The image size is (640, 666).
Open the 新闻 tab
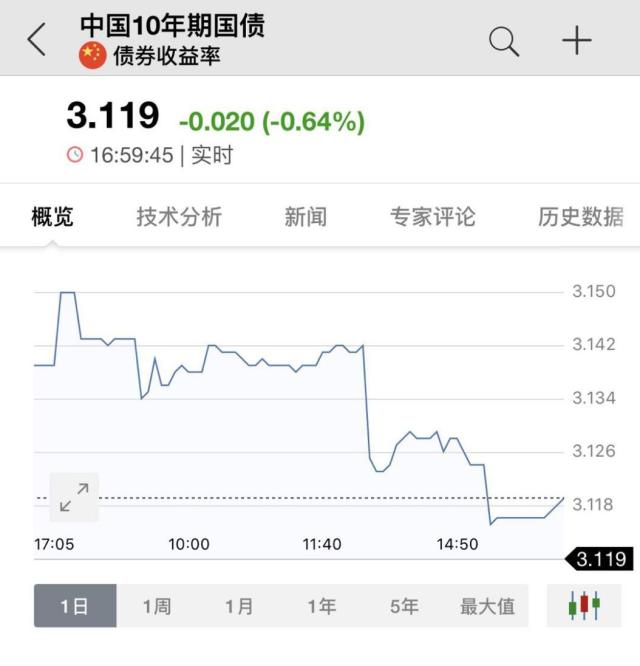(305, 216)
